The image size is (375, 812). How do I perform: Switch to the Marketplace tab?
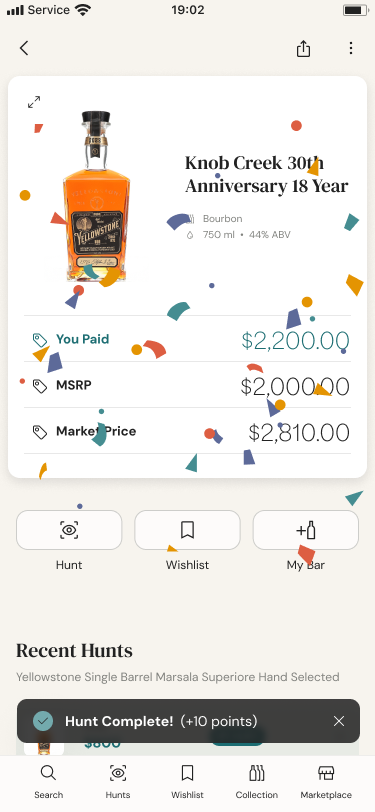coord(326,782)
